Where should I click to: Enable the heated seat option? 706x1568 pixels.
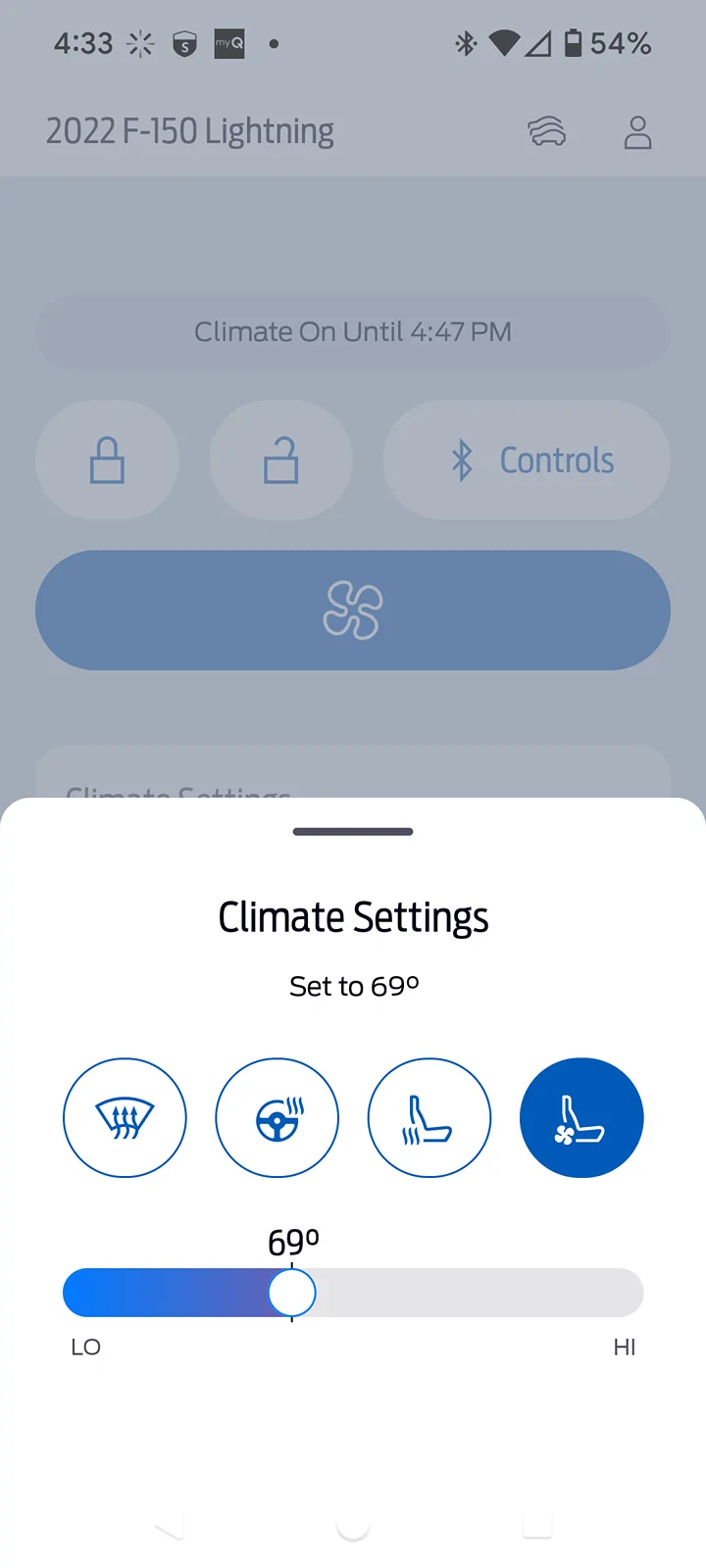click(429, 1117)
